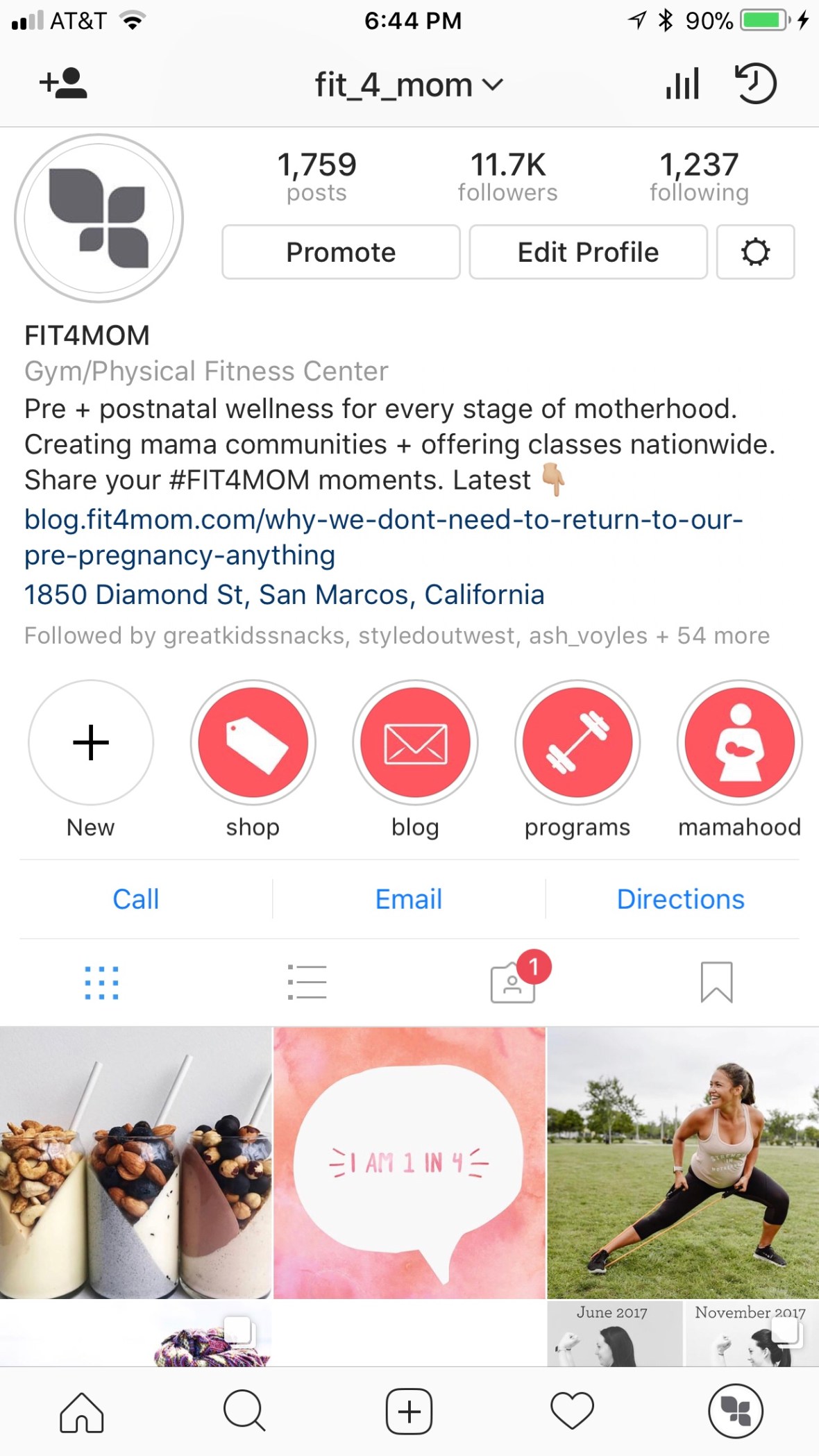Switch to list view of posts
Screen dimensions: 819x1456
click(x=307, y=982)
